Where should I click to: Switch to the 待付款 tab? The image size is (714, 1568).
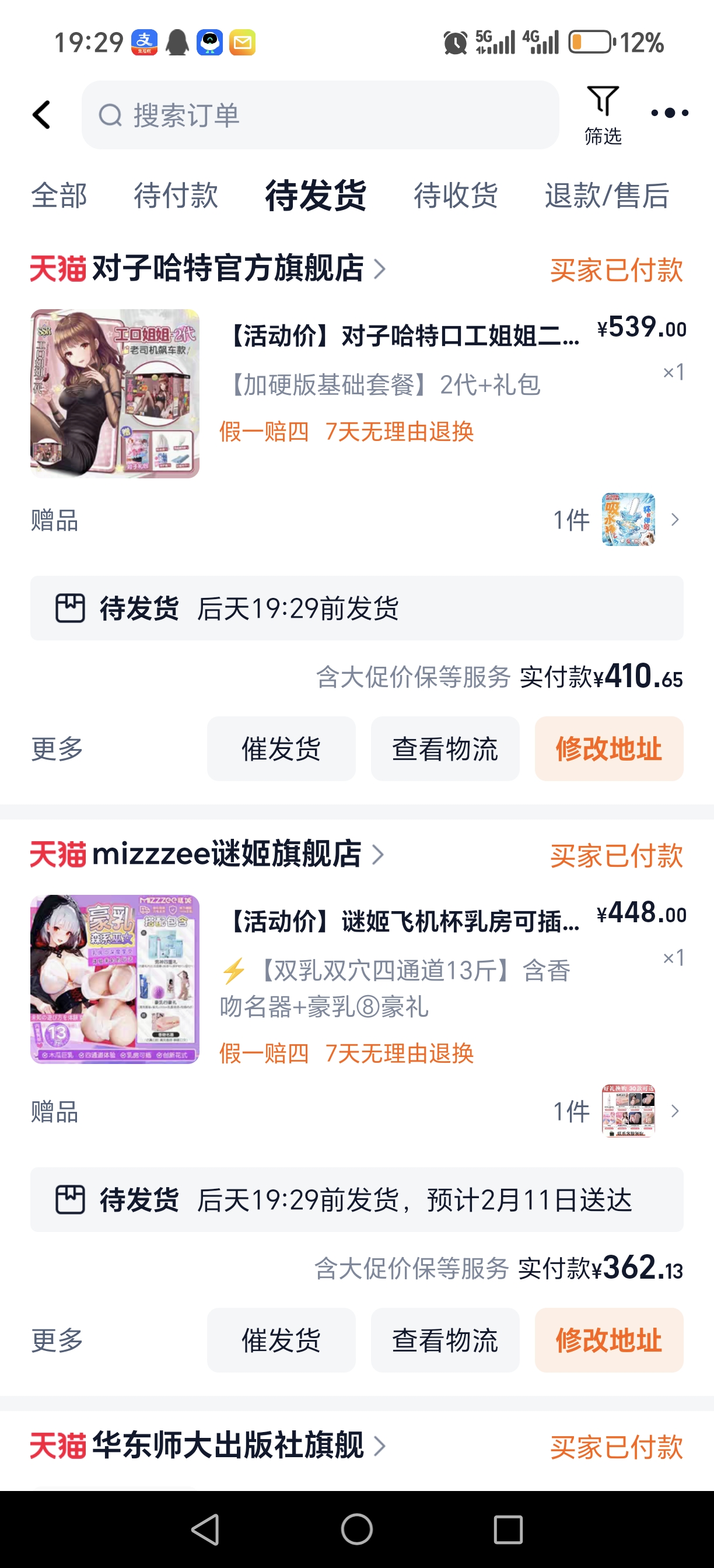click(x=176, y=195)
